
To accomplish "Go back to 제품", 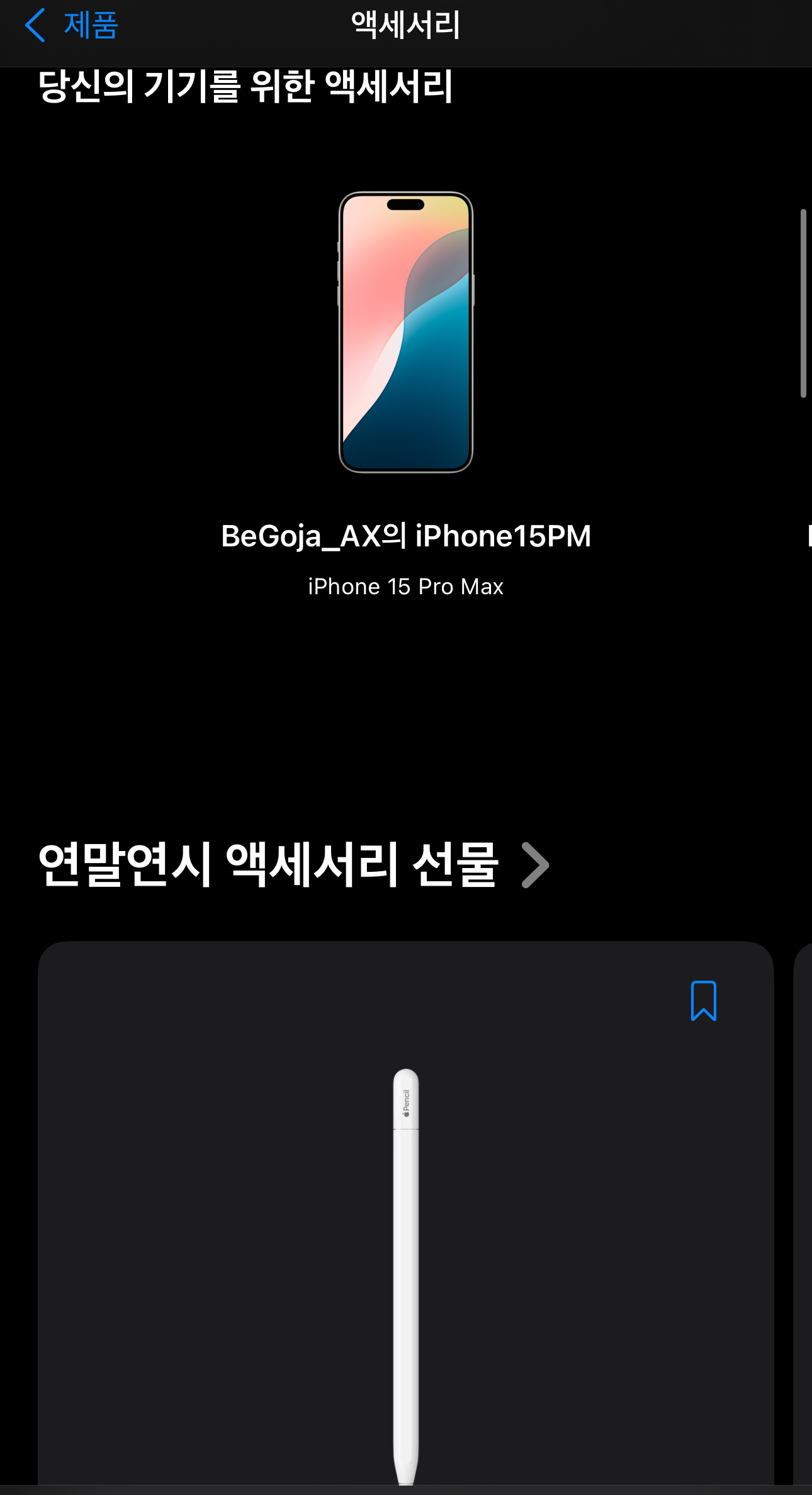I will [x=72, y=25].
